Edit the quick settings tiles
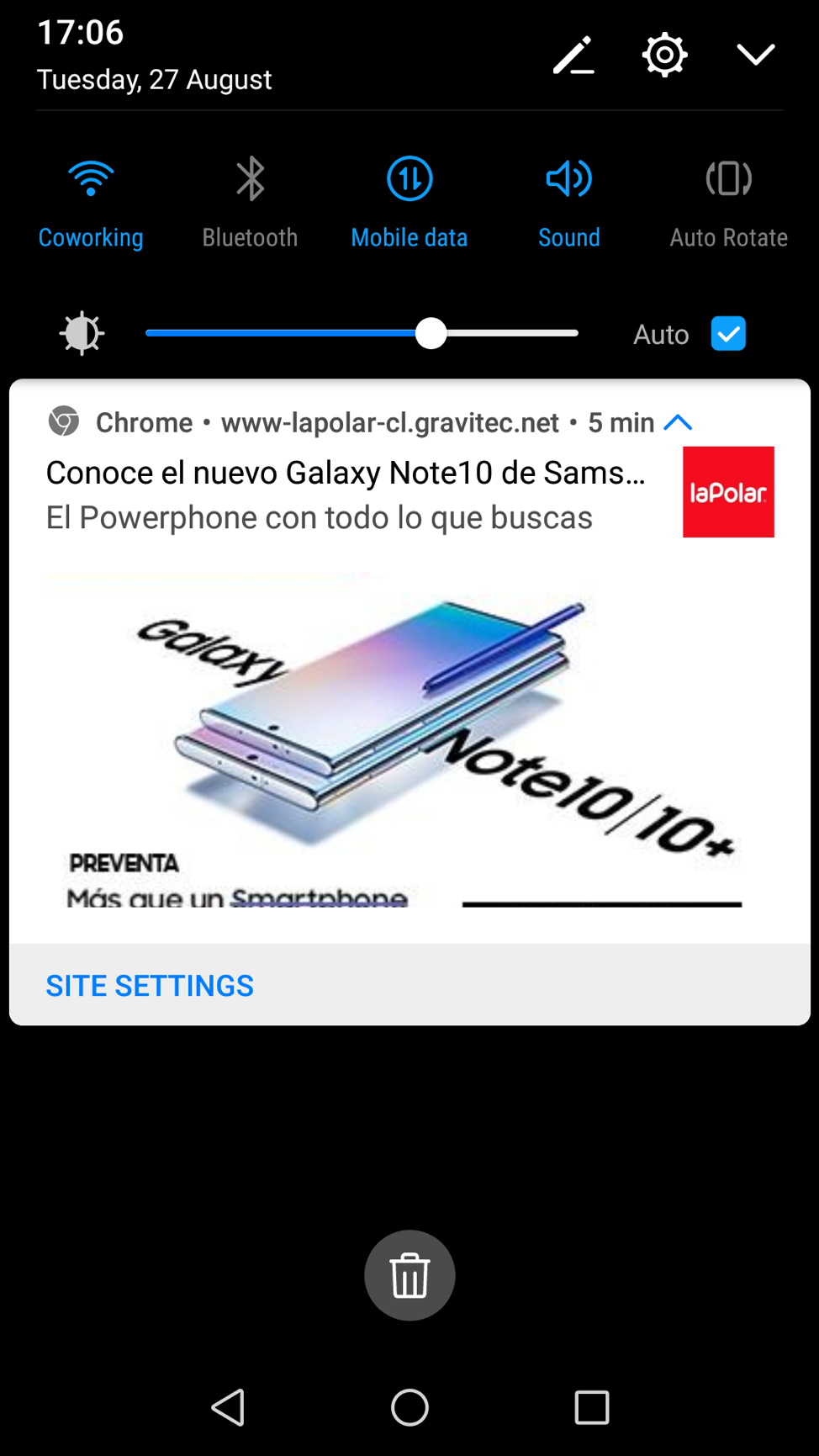This screenshot has height=1456, width=819. tap(573, 56)
